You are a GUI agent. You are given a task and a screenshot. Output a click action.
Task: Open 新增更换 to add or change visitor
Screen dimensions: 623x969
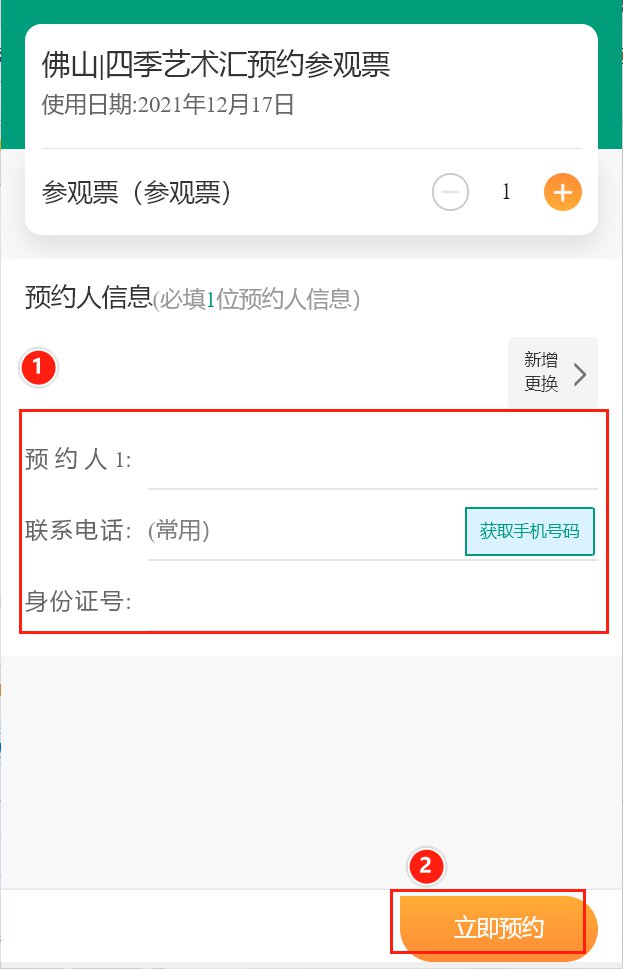tap(553, 374)
